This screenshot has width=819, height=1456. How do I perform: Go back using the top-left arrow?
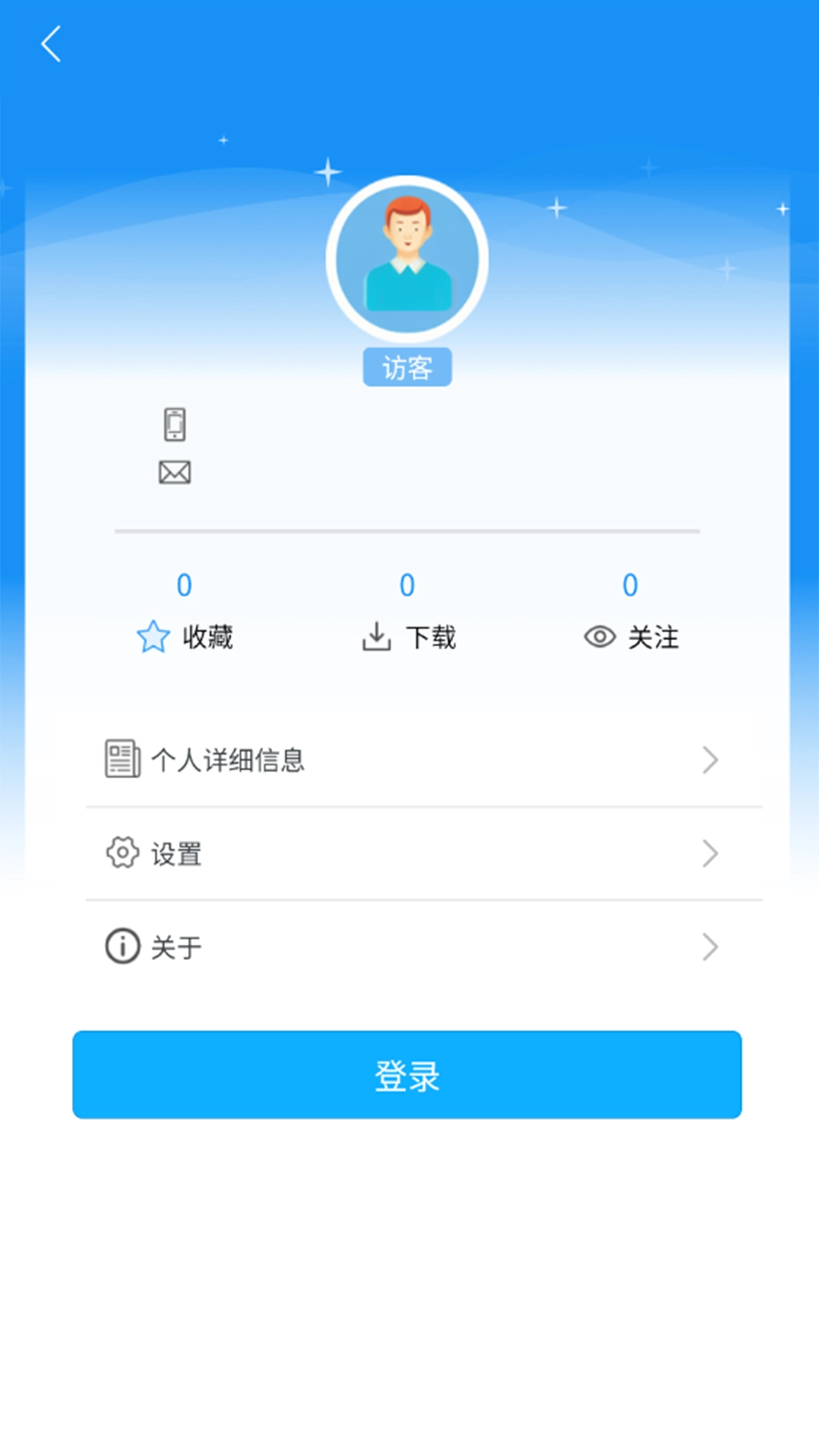click(51, 44)
